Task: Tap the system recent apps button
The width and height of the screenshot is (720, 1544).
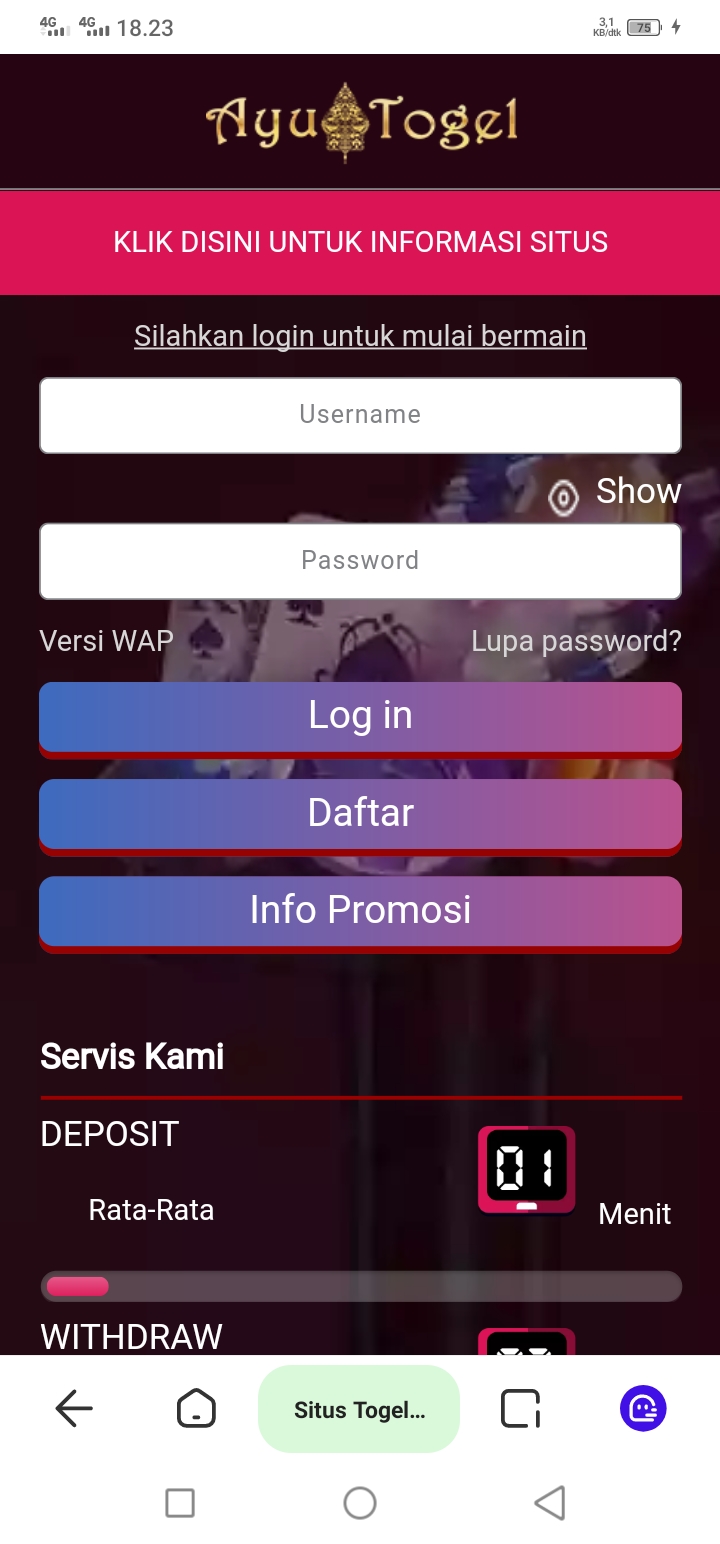Action: tap(180, 1503)
